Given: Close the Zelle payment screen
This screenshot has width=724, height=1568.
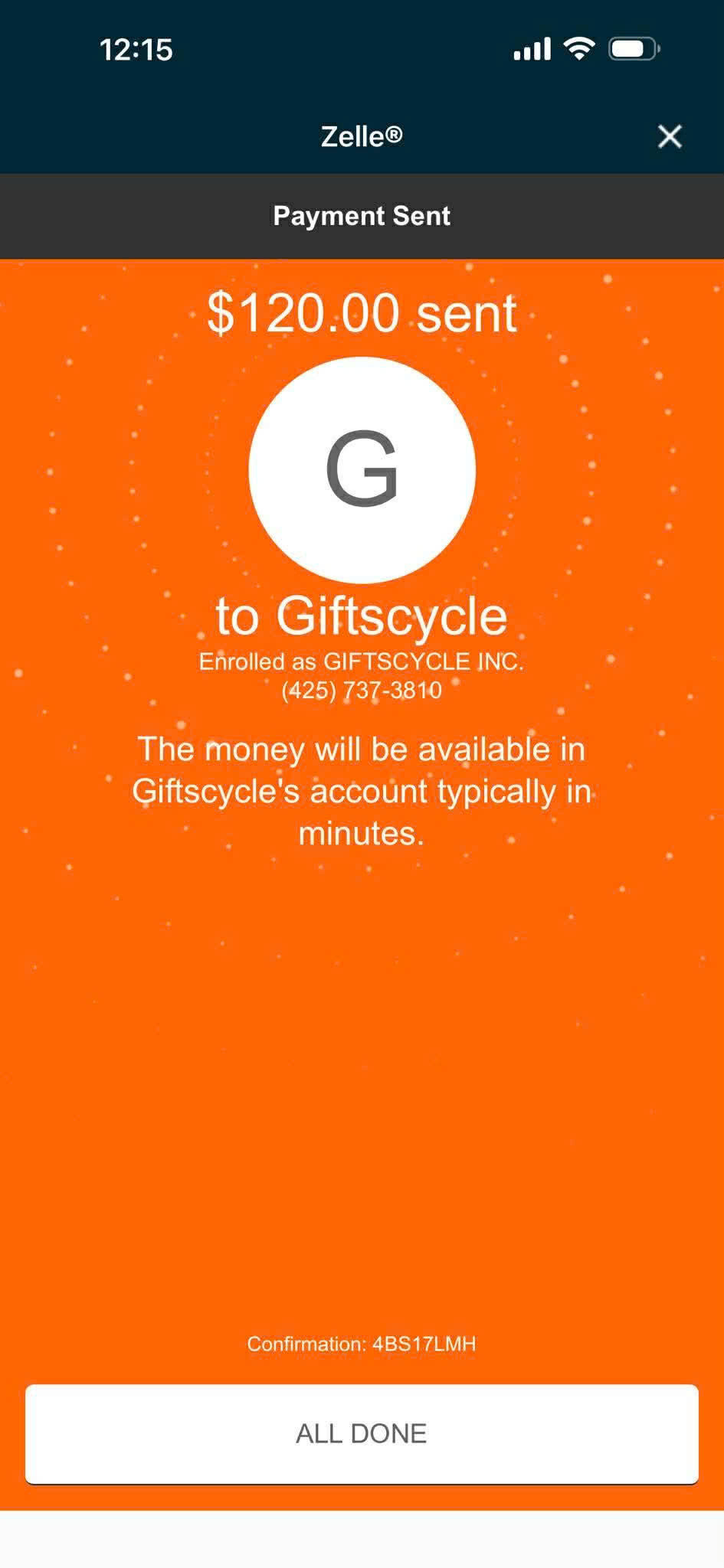Looking at the screenshot, I should click(670, 136).
